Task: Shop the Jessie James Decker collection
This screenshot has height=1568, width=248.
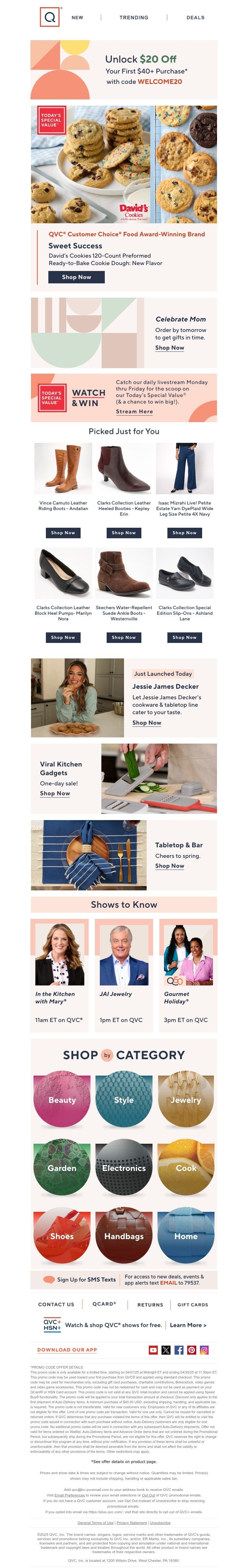Action: point(146,723)
